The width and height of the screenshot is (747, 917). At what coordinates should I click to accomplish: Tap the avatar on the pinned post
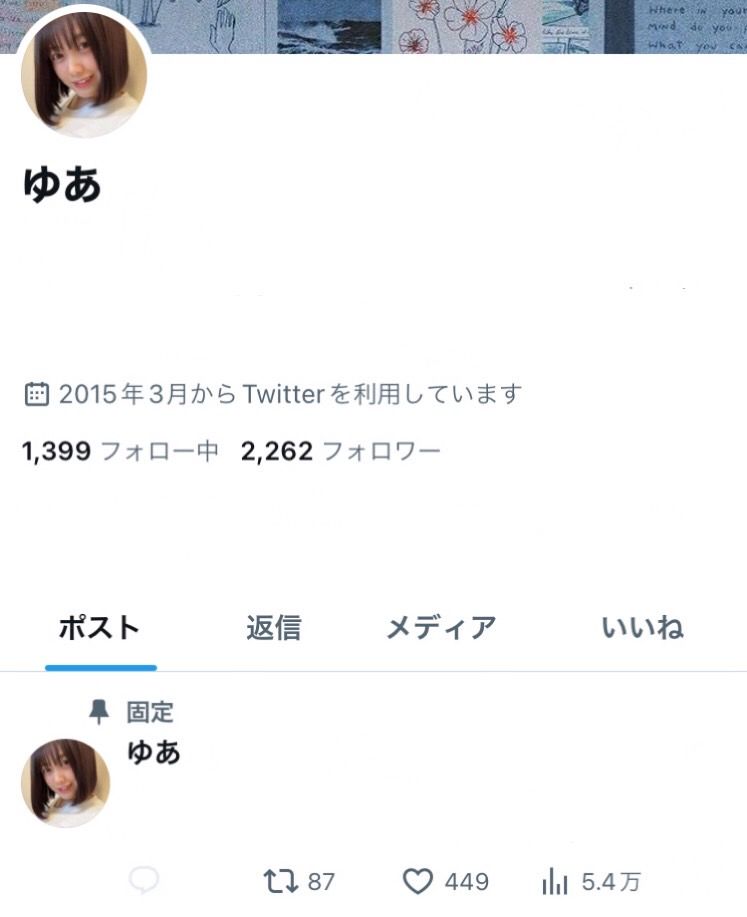coord(66,783)
